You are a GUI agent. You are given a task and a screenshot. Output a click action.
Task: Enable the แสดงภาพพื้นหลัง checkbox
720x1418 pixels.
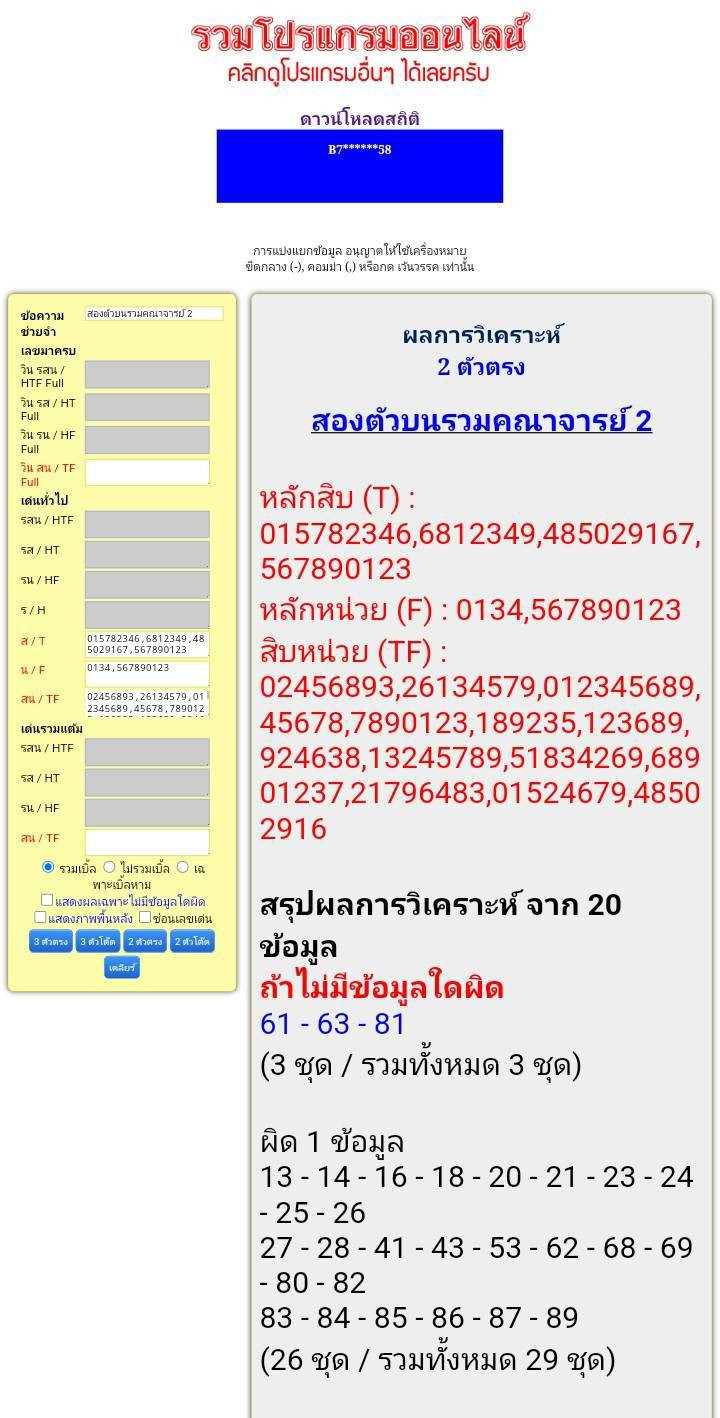click(41, 916)
